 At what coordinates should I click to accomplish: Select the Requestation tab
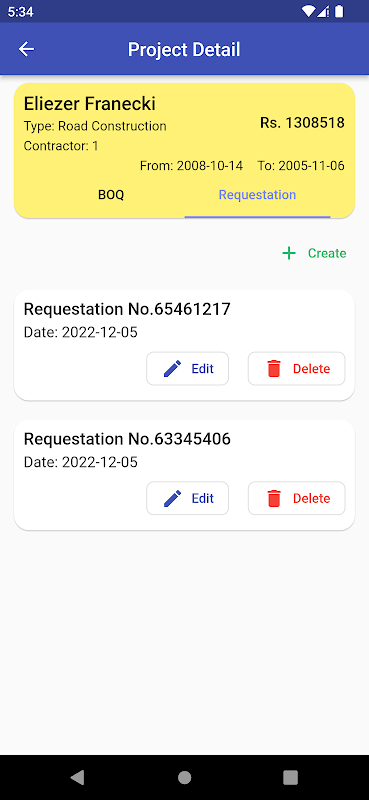pos(257,194)
